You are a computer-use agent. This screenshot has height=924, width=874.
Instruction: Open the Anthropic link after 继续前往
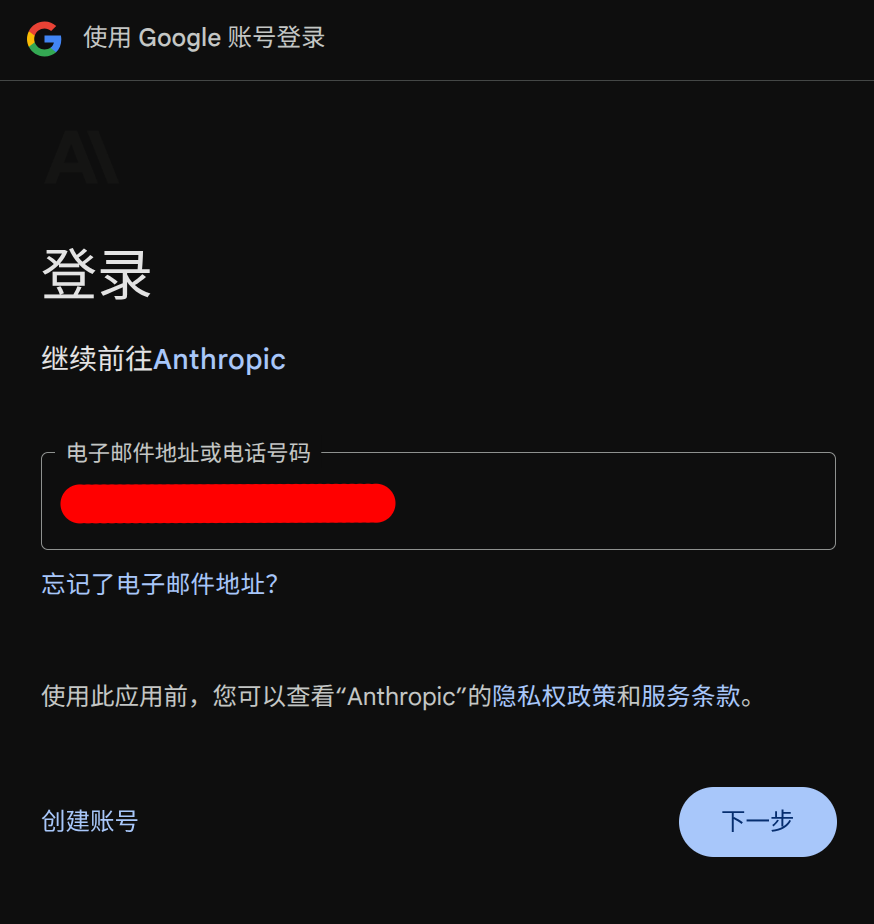click(220, 359)
